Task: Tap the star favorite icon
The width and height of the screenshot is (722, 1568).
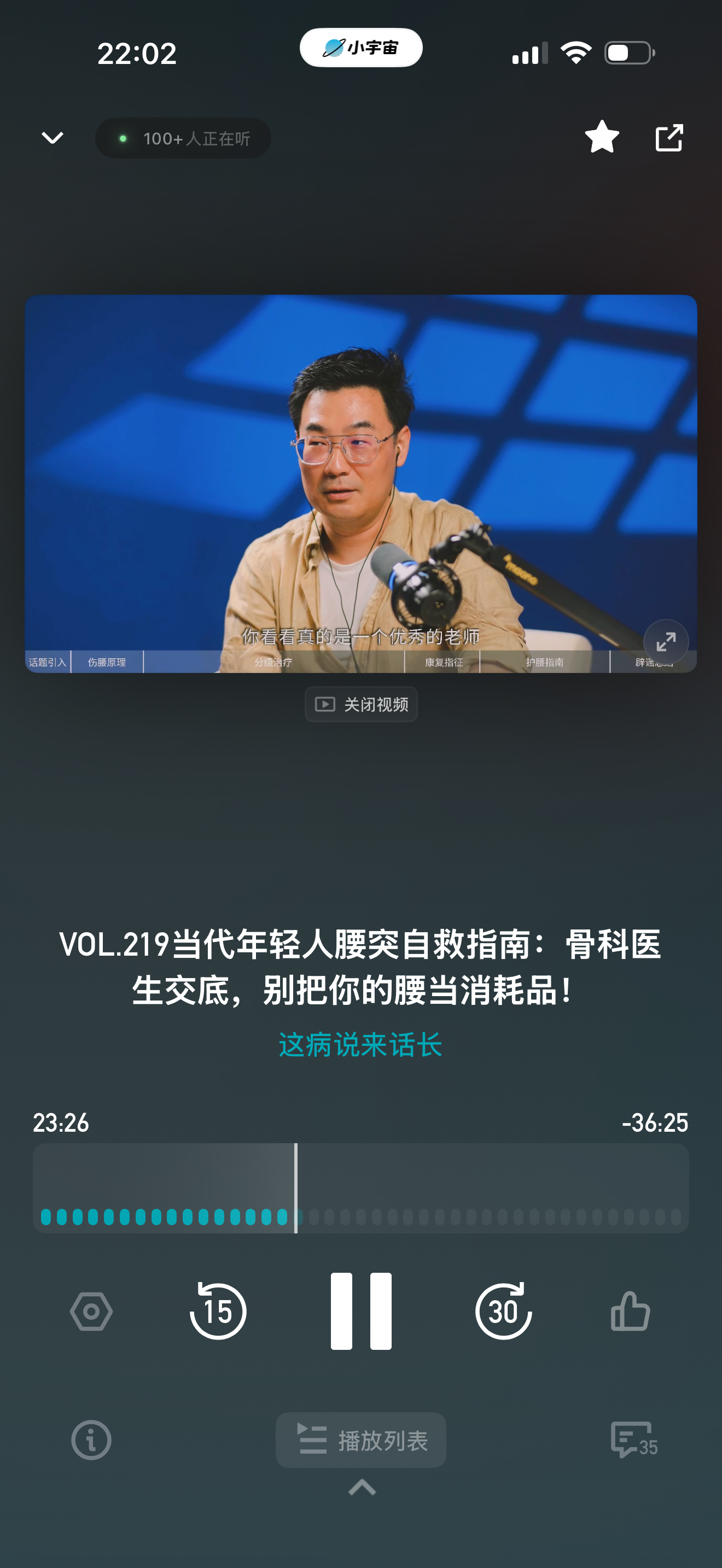Action: point(602,137)
